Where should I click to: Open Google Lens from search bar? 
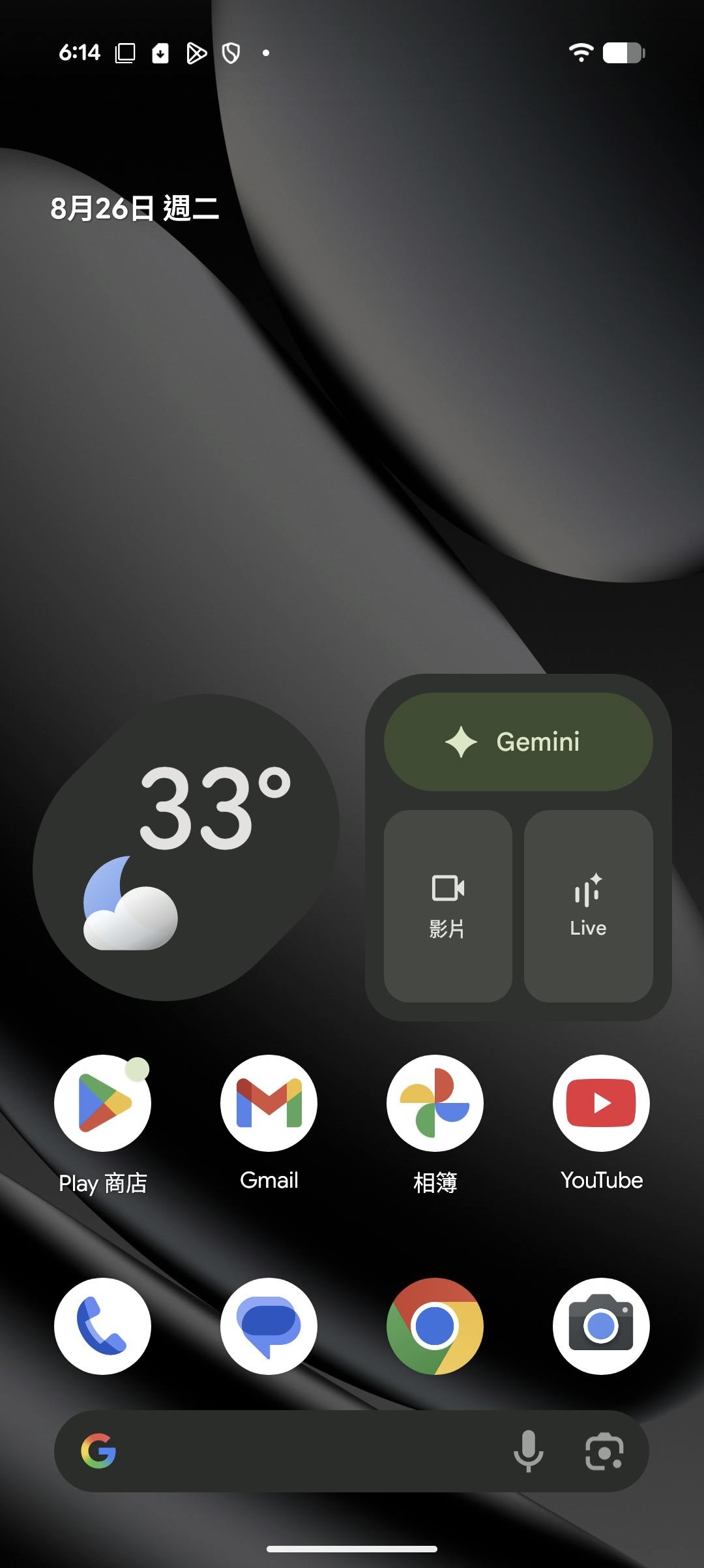604,1451
